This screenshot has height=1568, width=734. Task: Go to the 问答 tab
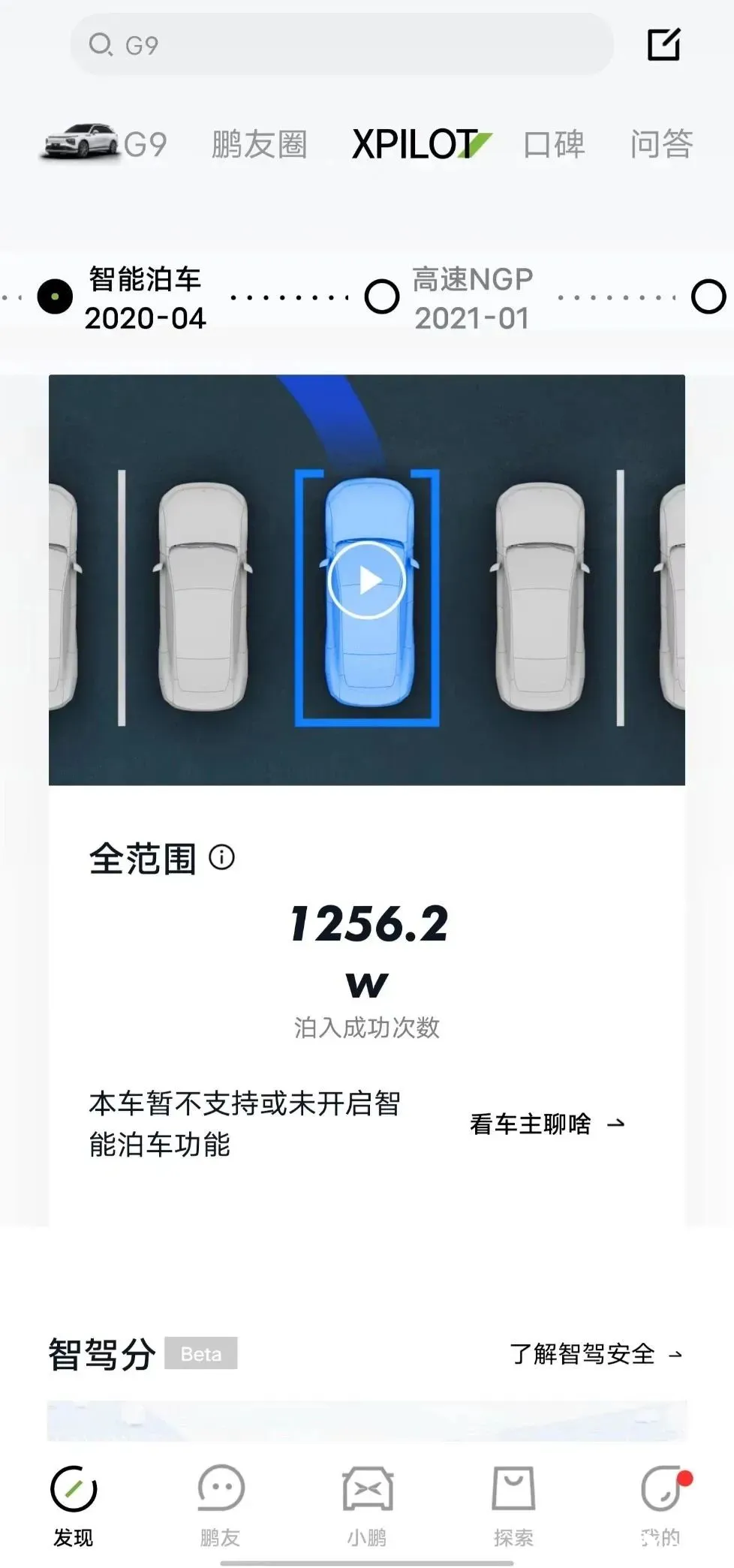pos(660,144)
